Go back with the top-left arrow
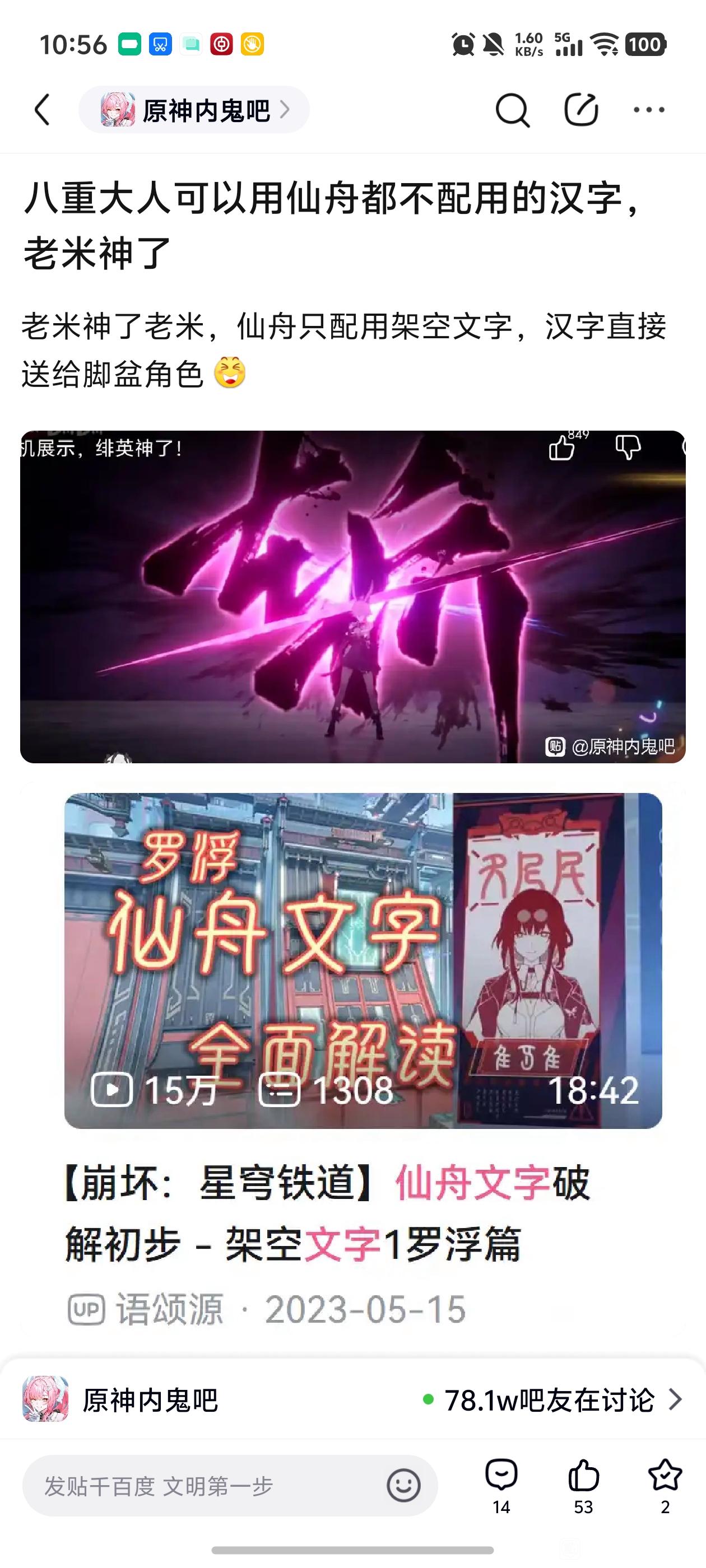The height and width of the screenshot is (1568, 706). coord(42,110)
